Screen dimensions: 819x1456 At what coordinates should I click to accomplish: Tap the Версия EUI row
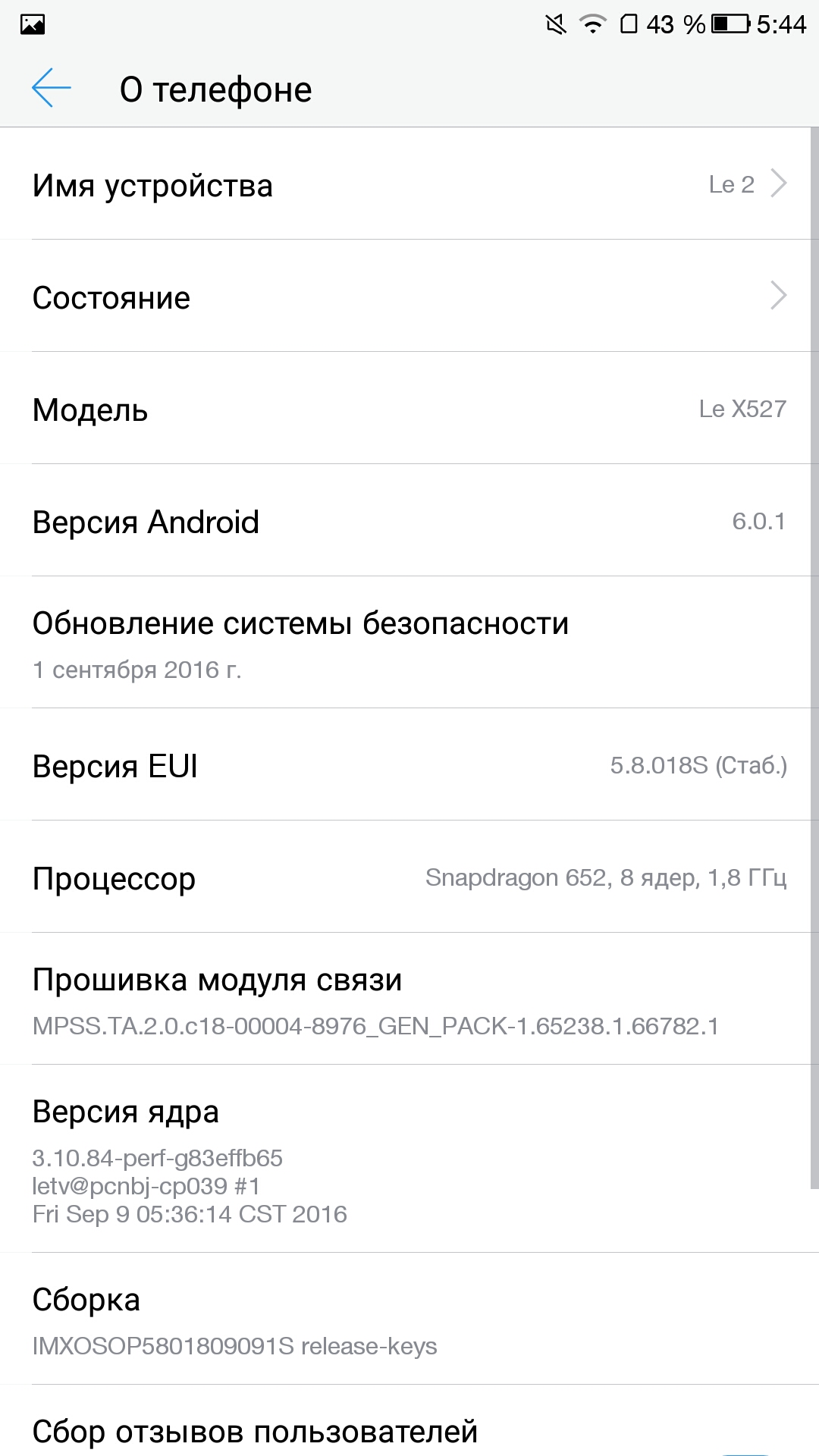tap(409, 764)
